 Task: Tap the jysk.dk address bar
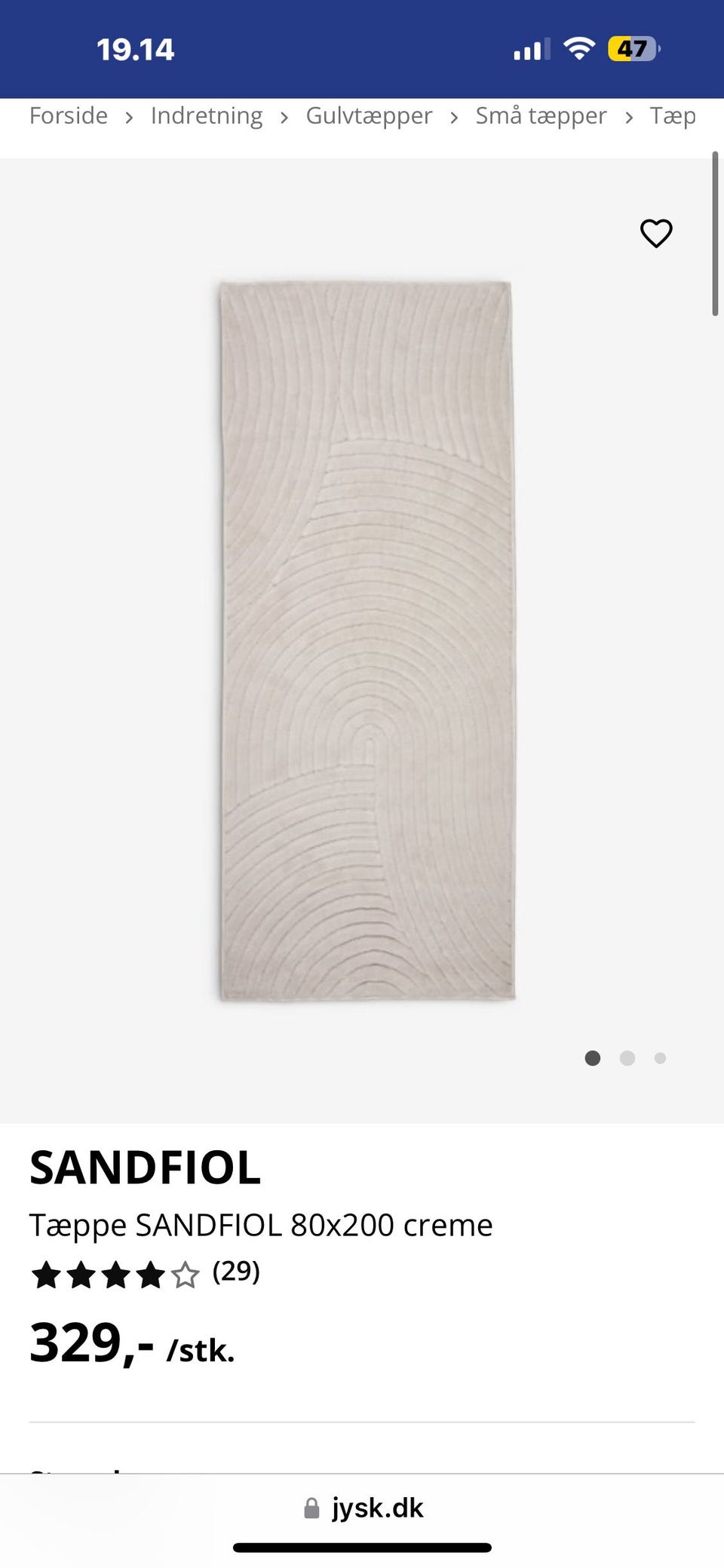pyautogui.click(x=363, y=1508)
